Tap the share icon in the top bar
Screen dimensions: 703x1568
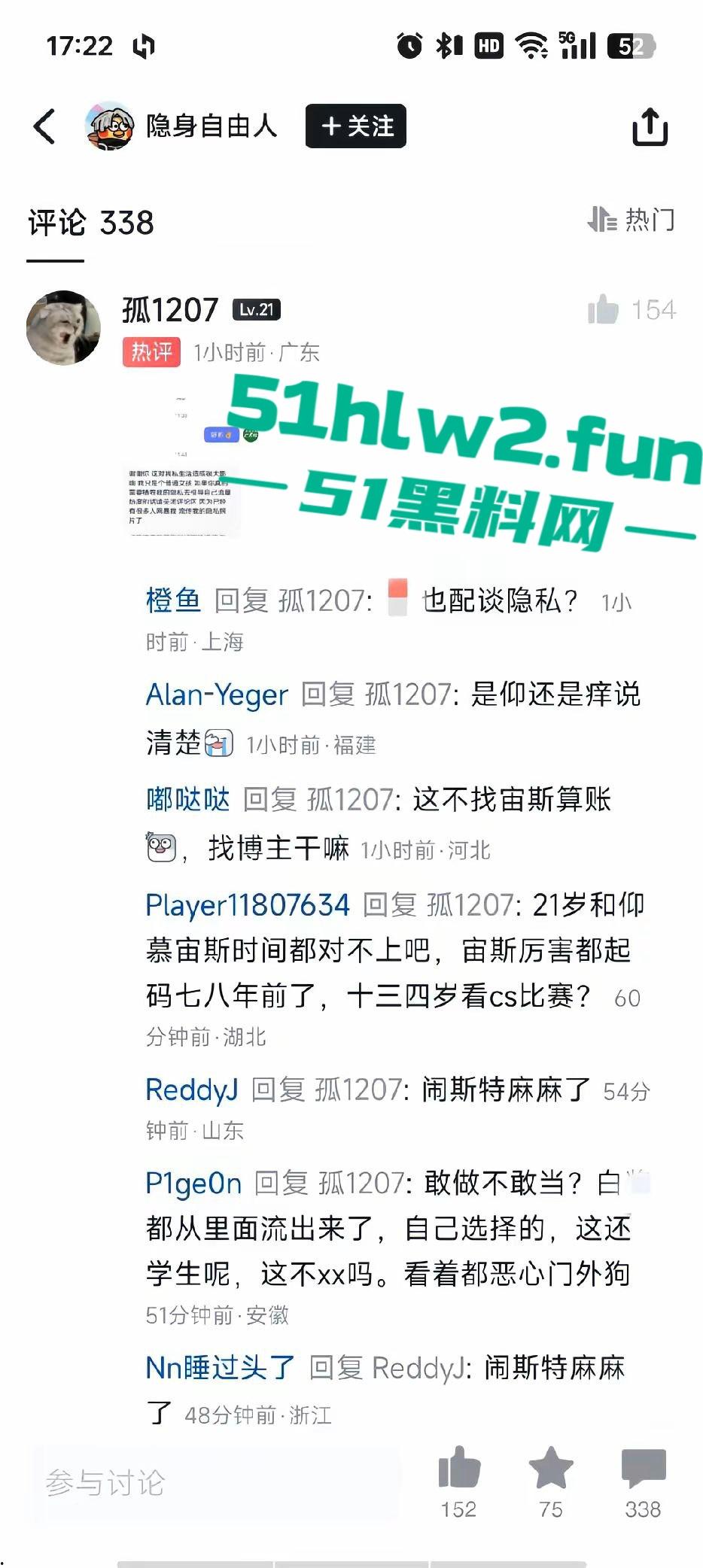pos(650,126)
